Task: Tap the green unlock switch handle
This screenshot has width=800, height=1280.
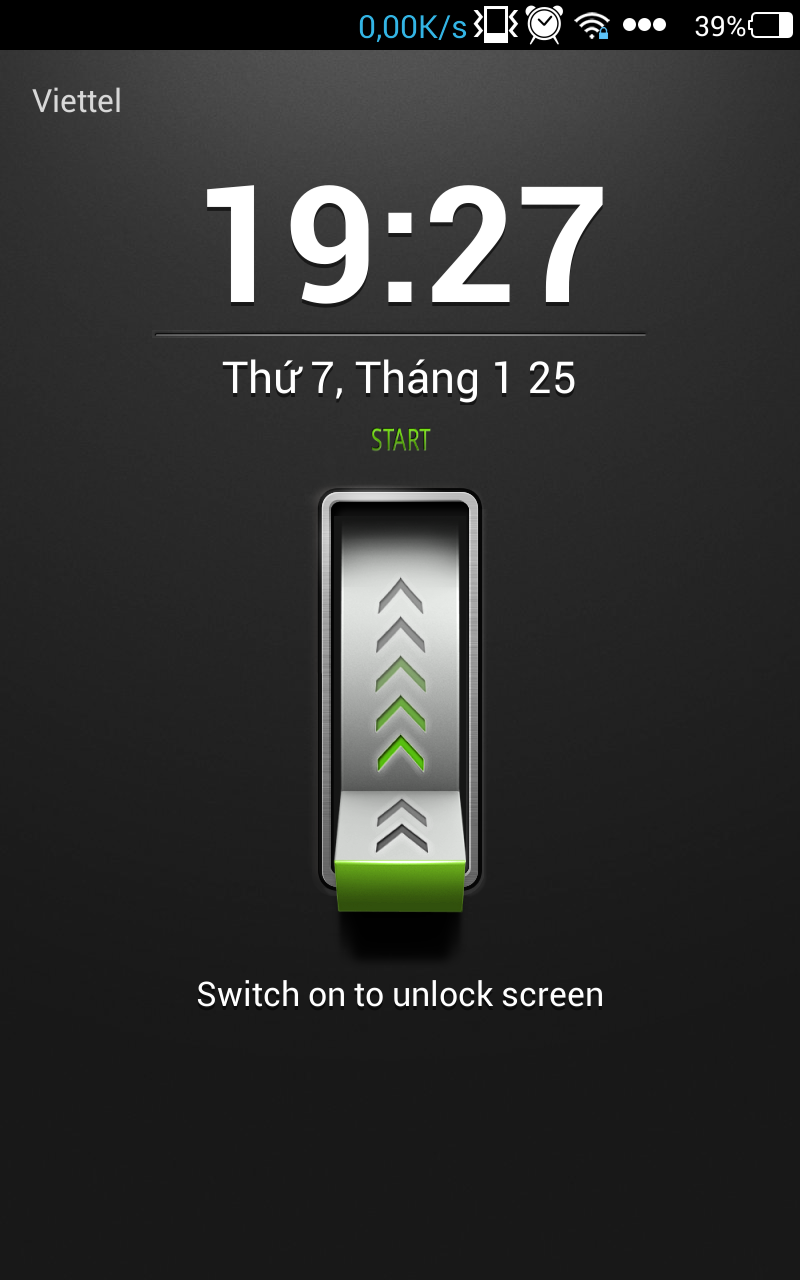Action: [400, 850]
